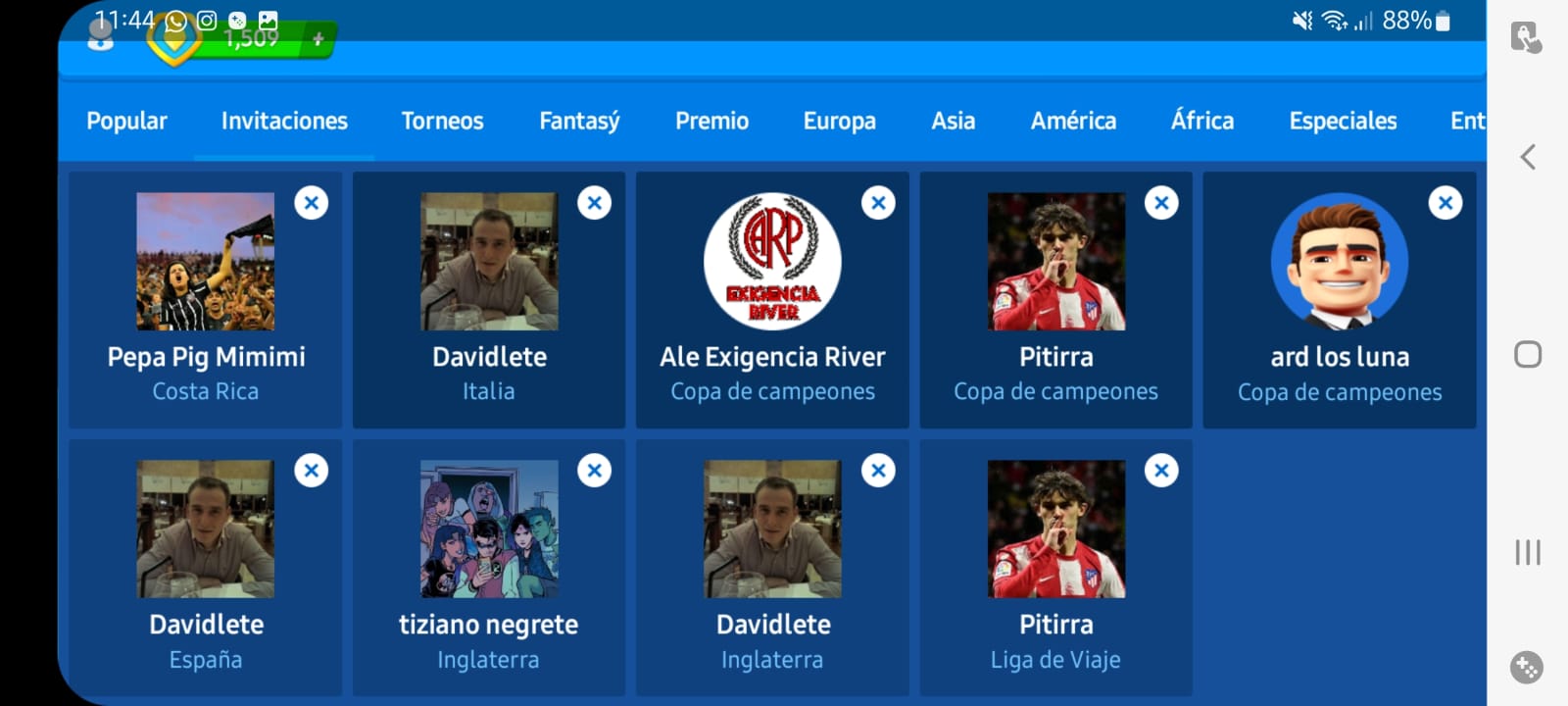Screen dimensions: 1568x706
Task: Select the América tab
Action: [x=1073, y=121]
